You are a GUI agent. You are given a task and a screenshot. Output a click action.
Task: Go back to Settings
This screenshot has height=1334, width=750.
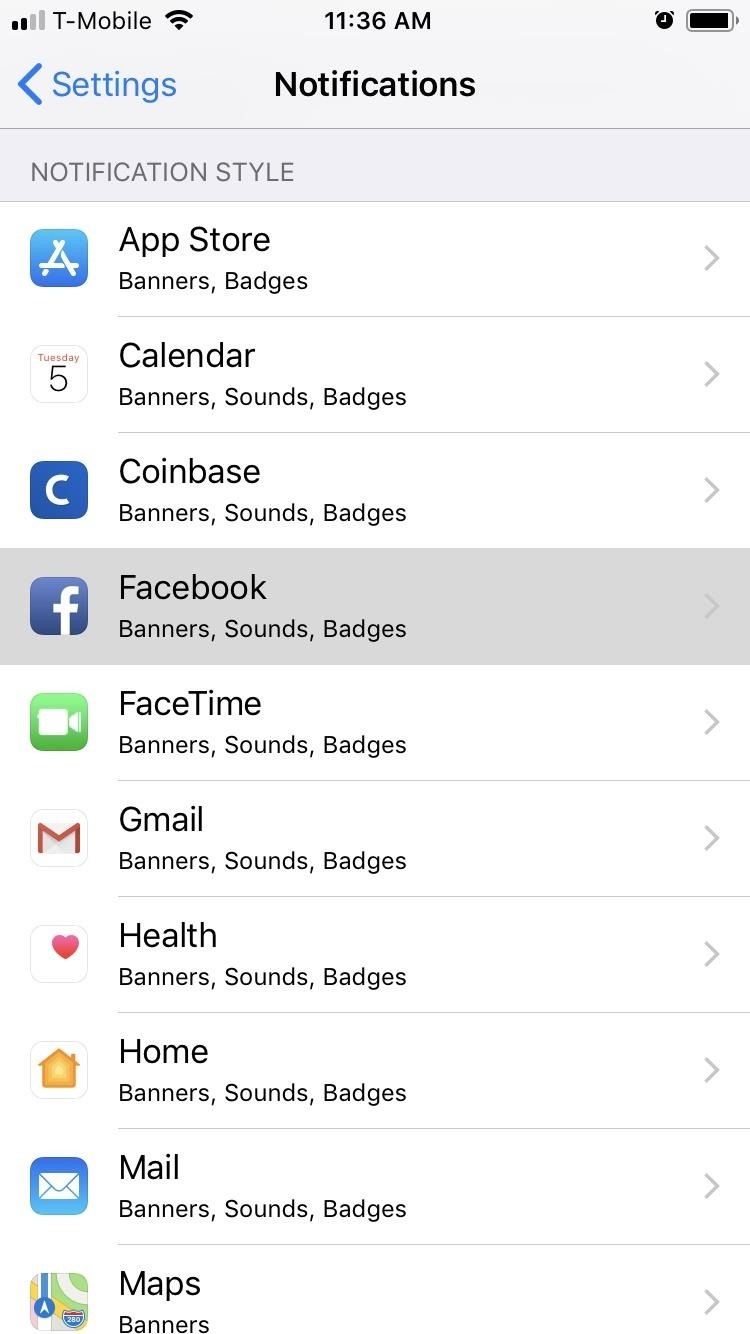pos(97,85)
